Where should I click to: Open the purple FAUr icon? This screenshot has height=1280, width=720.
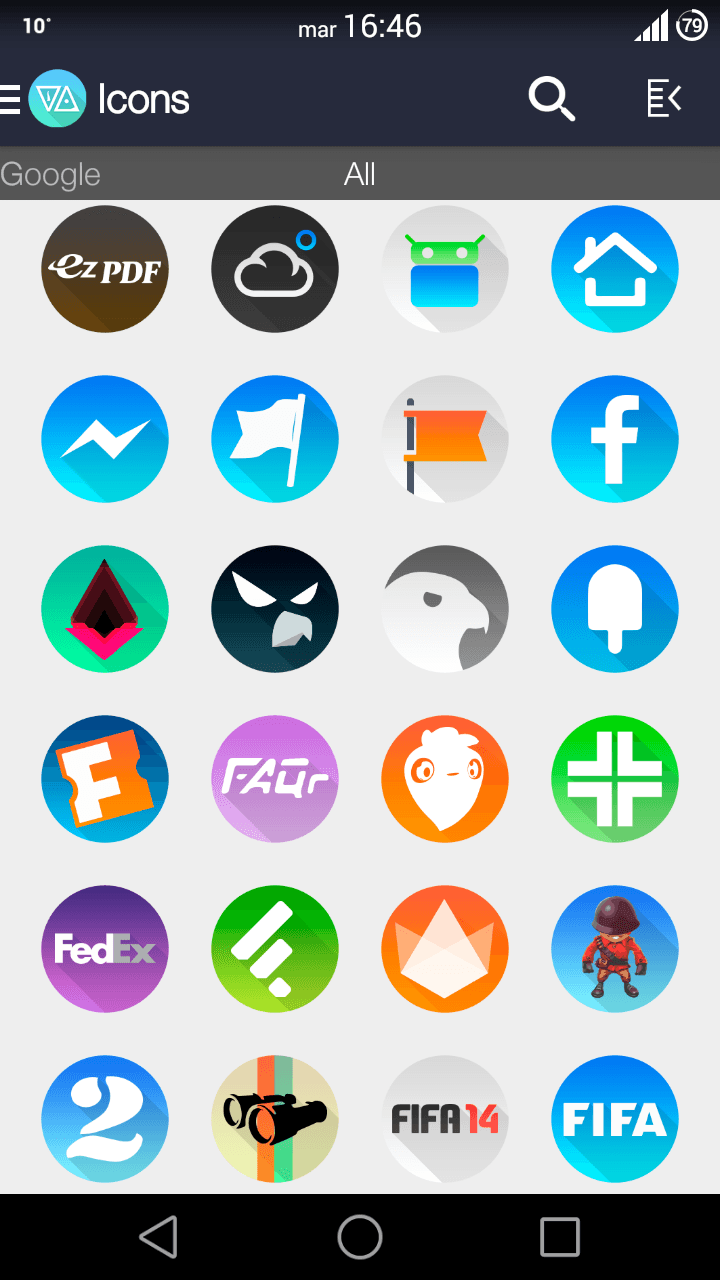tap(275, 779)
